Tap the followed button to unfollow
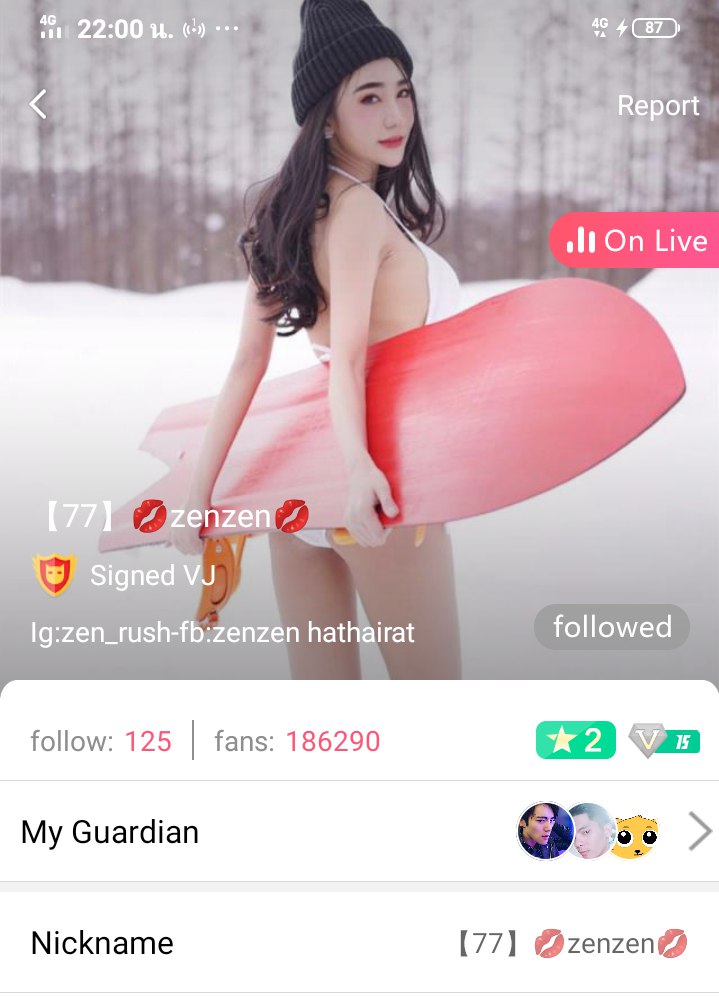Screen dimensions: 719x996 coord(611,628)
